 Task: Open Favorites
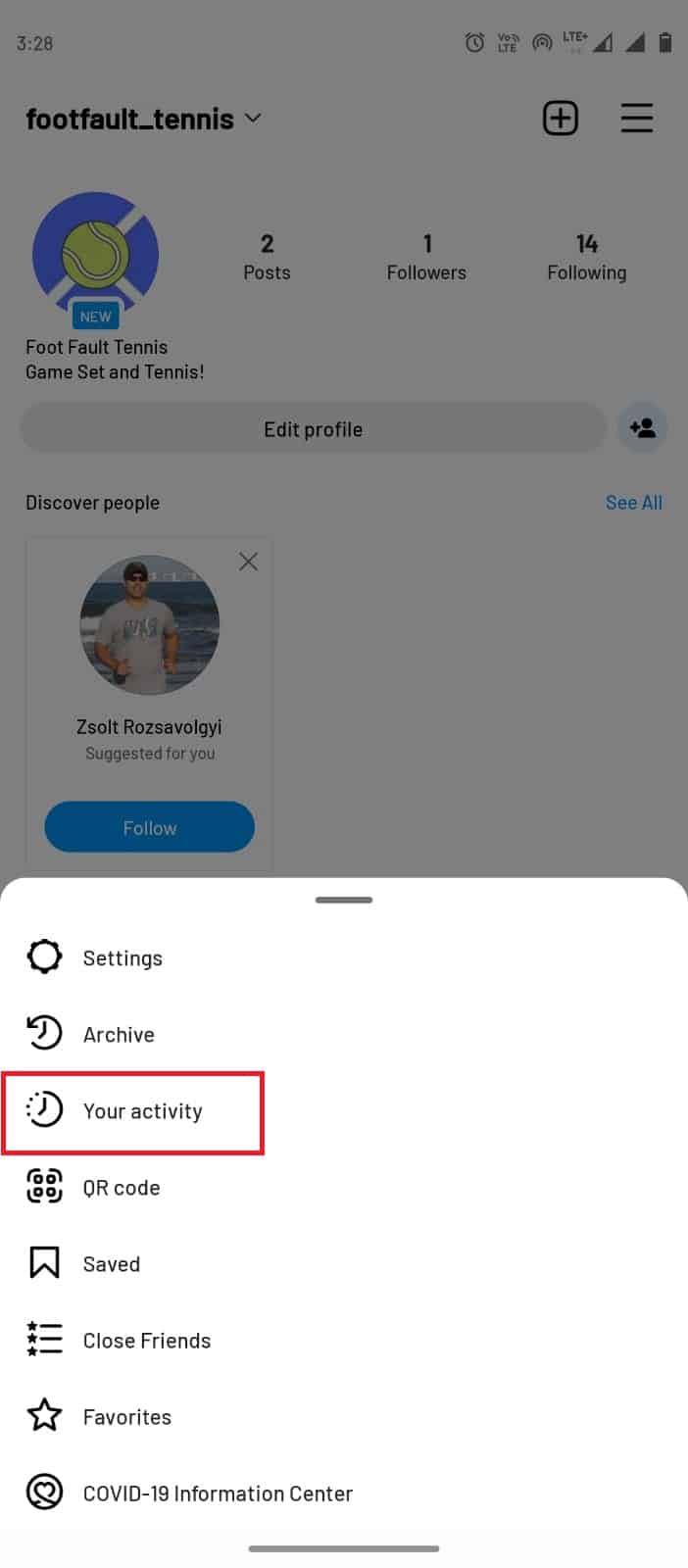126,1416
